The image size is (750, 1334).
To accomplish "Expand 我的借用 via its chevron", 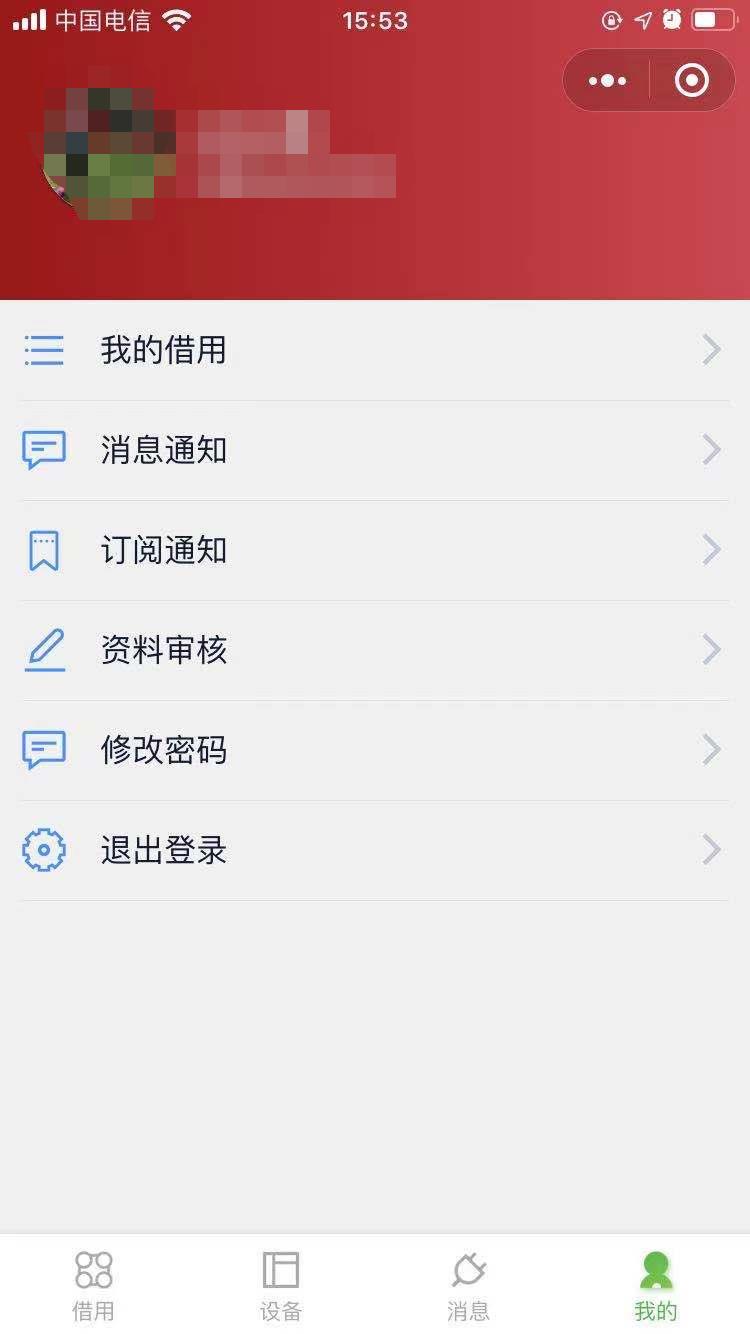I will (x=712, y=350).
